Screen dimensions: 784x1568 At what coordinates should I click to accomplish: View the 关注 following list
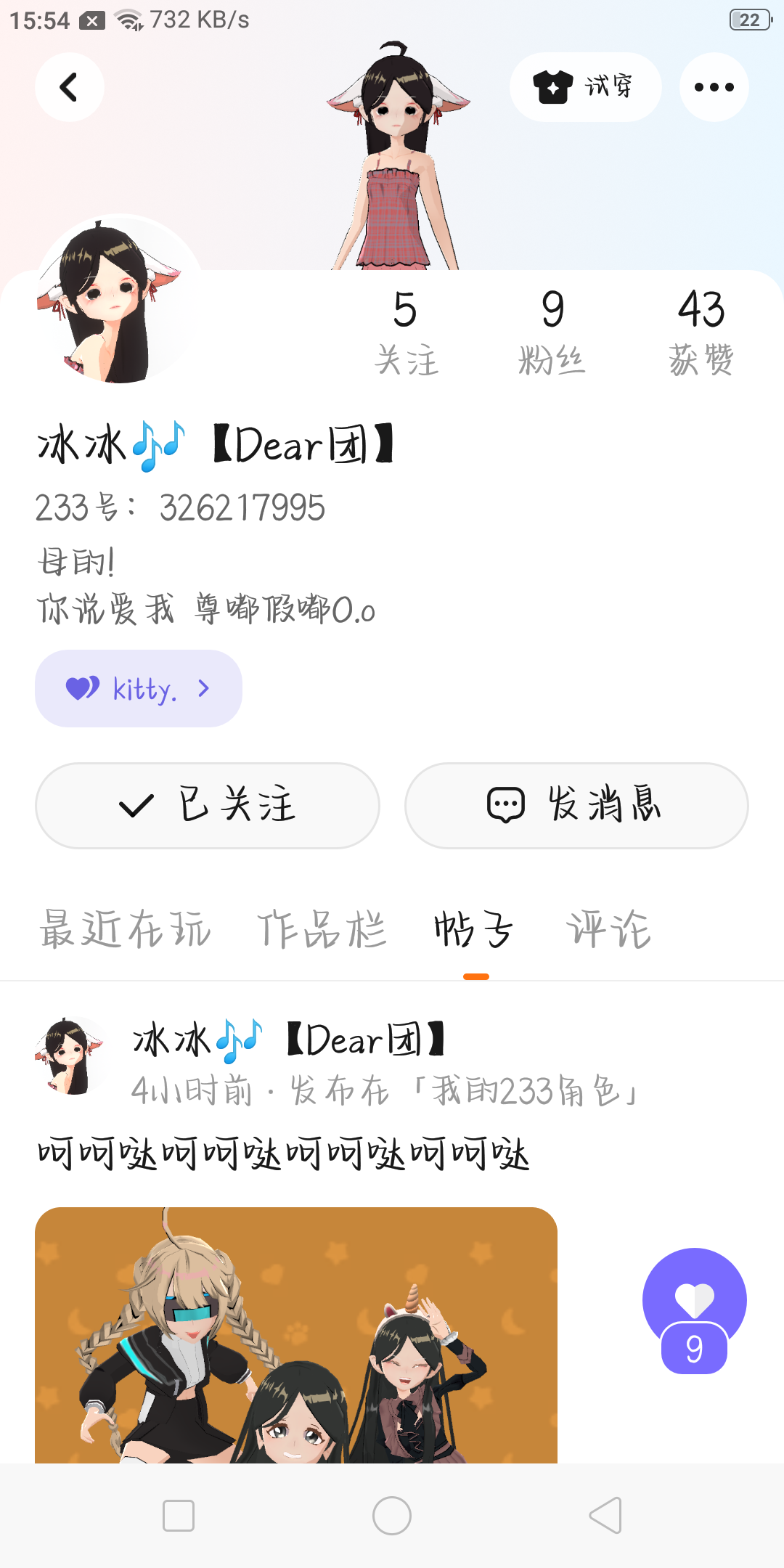tap(406, 332)
